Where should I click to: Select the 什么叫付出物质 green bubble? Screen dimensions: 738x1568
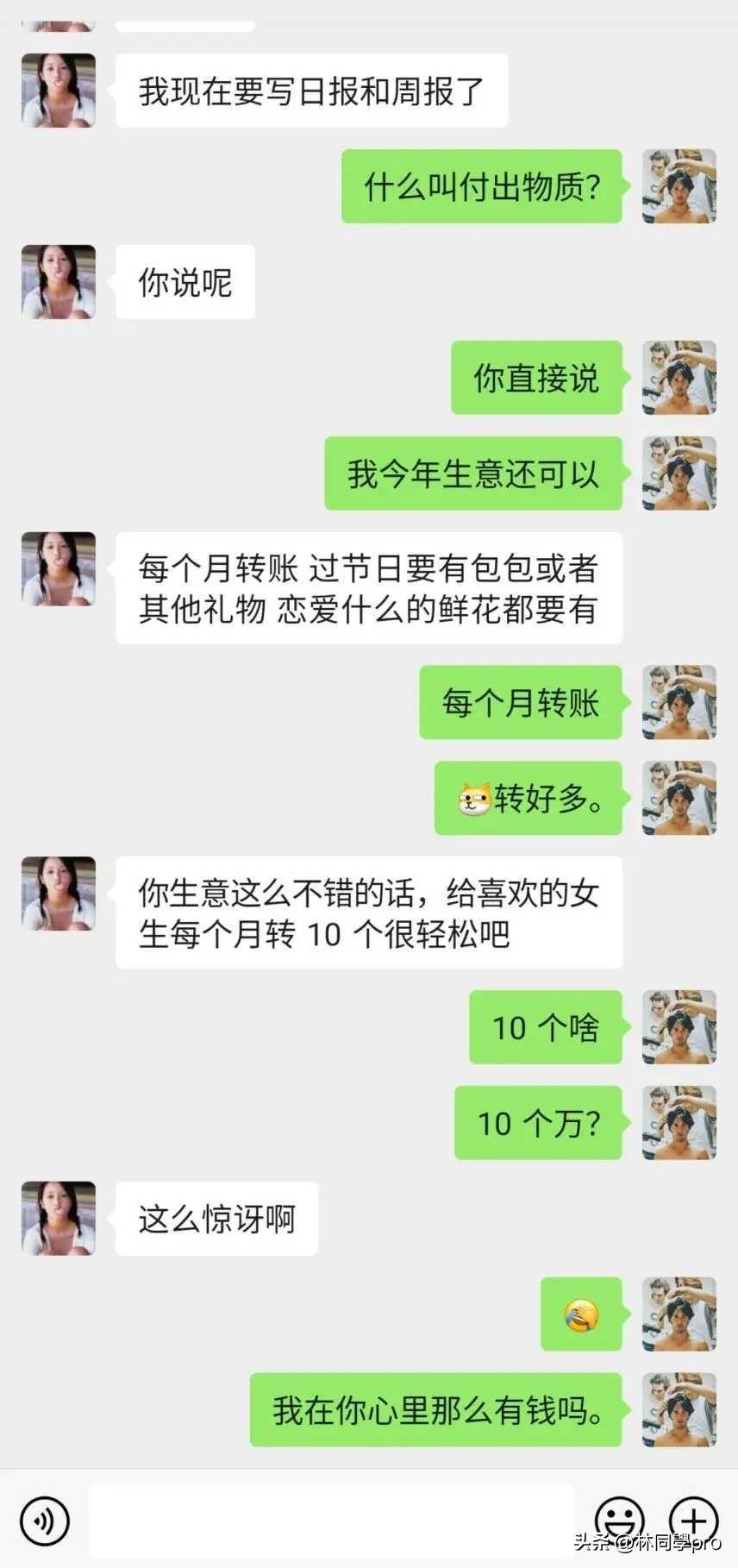pos(483,186)
